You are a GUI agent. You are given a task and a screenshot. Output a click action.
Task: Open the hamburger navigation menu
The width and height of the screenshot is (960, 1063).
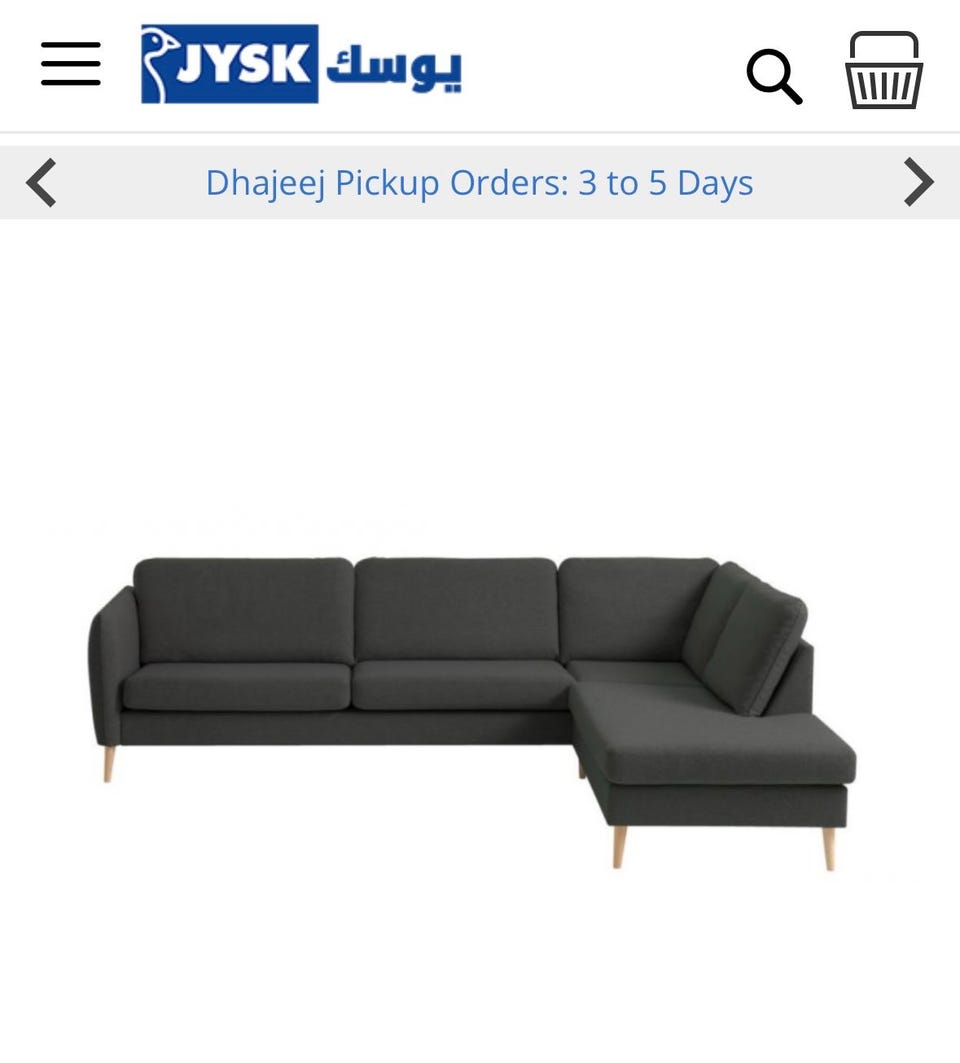[71, 64]
